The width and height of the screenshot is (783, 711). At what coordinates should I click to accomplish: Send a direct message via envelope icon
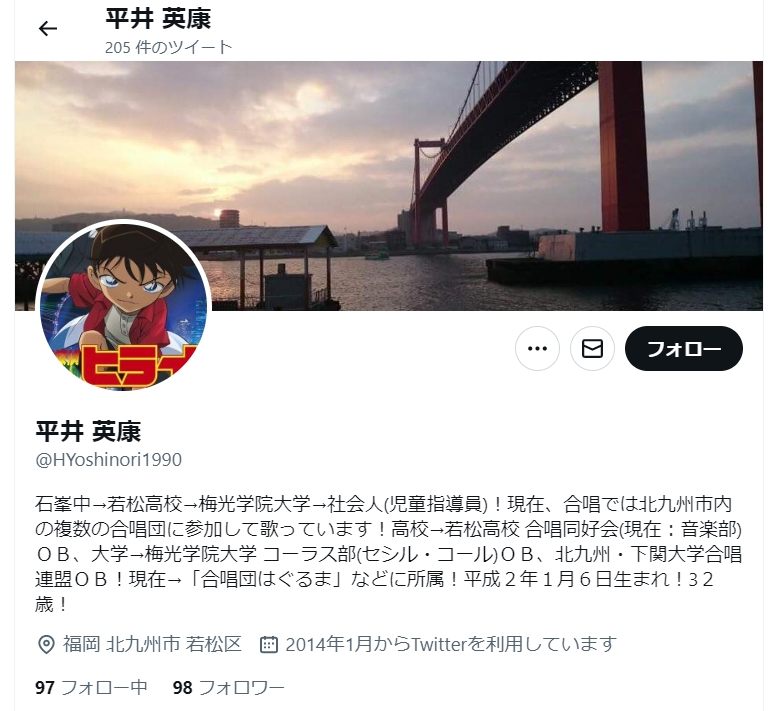[592, 349]
